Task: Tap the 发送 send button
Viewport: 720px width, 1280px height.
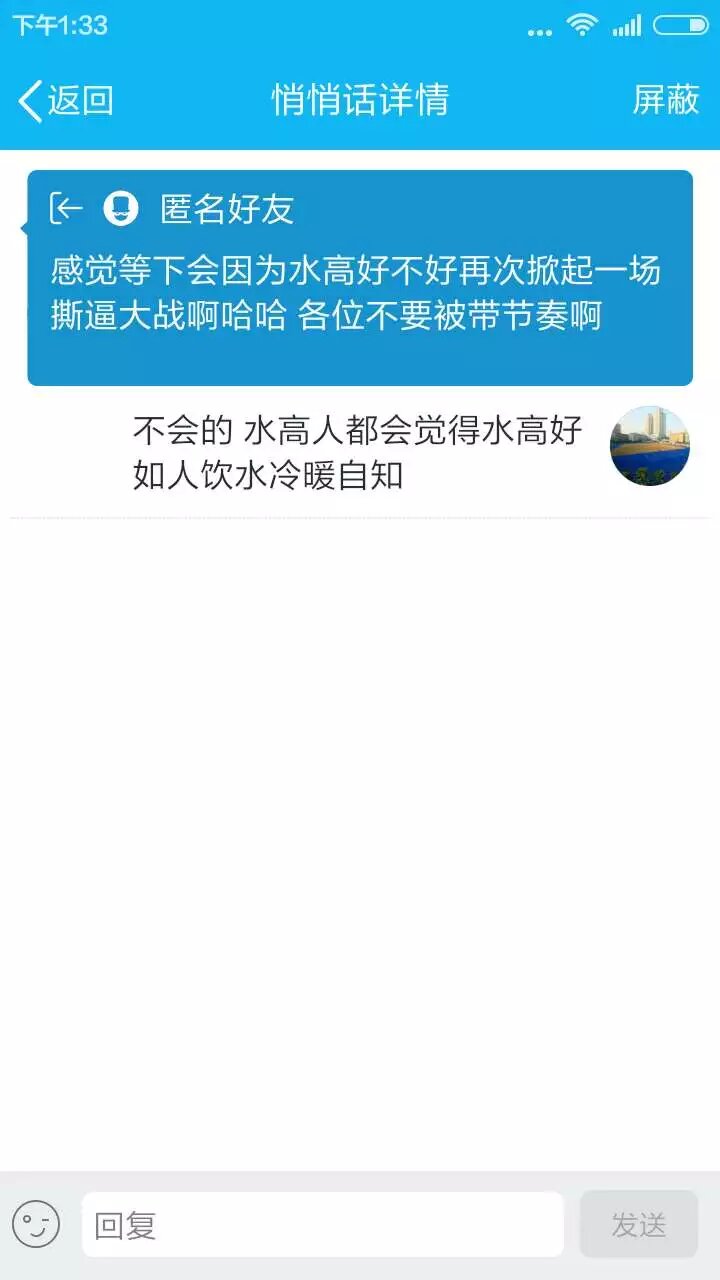Action: click(638, 1224)
